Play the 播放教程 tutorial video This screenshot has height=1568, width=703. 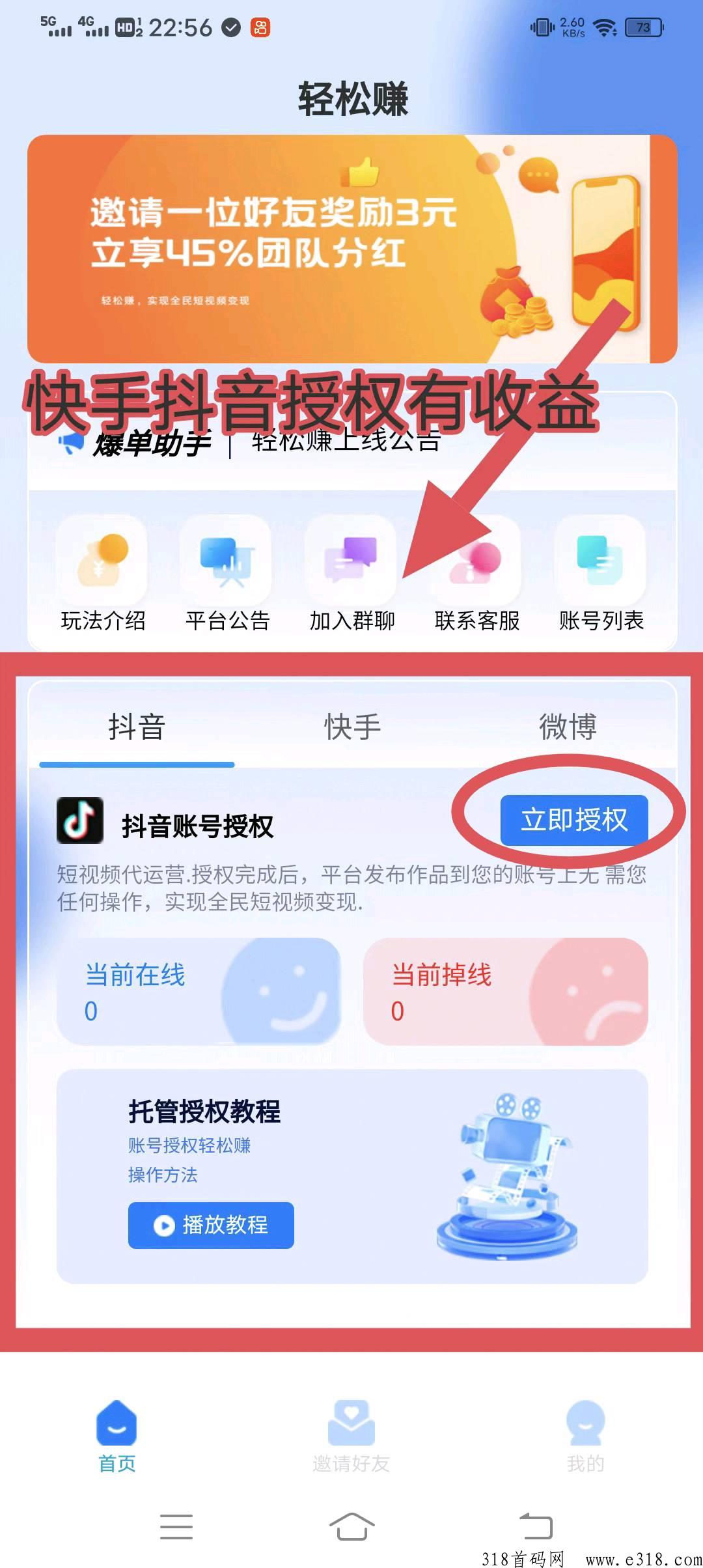tap(211, 1225)
